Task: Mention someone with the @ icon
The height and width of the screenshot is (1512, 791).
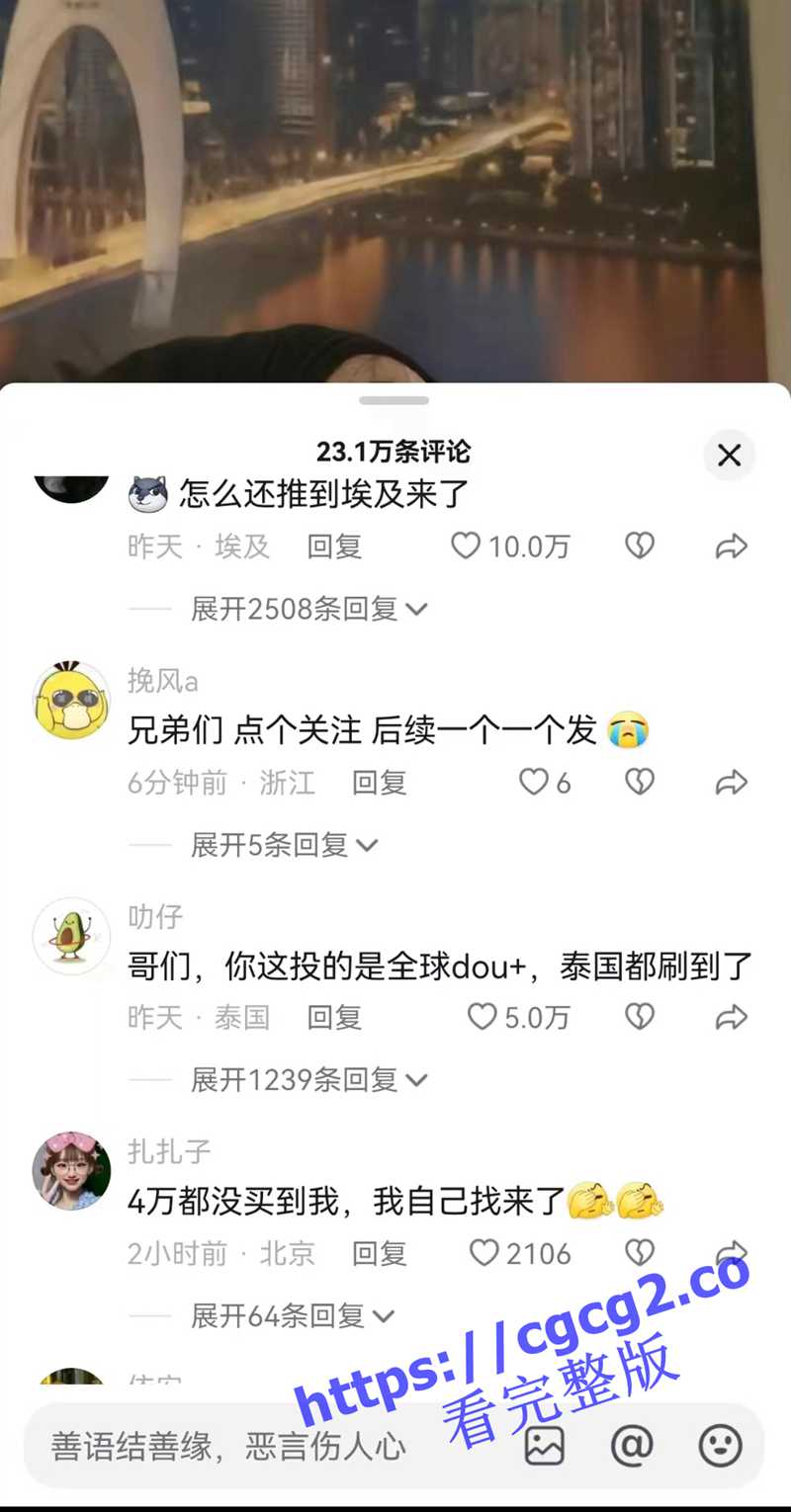Action: click(x=632, y=1447)
